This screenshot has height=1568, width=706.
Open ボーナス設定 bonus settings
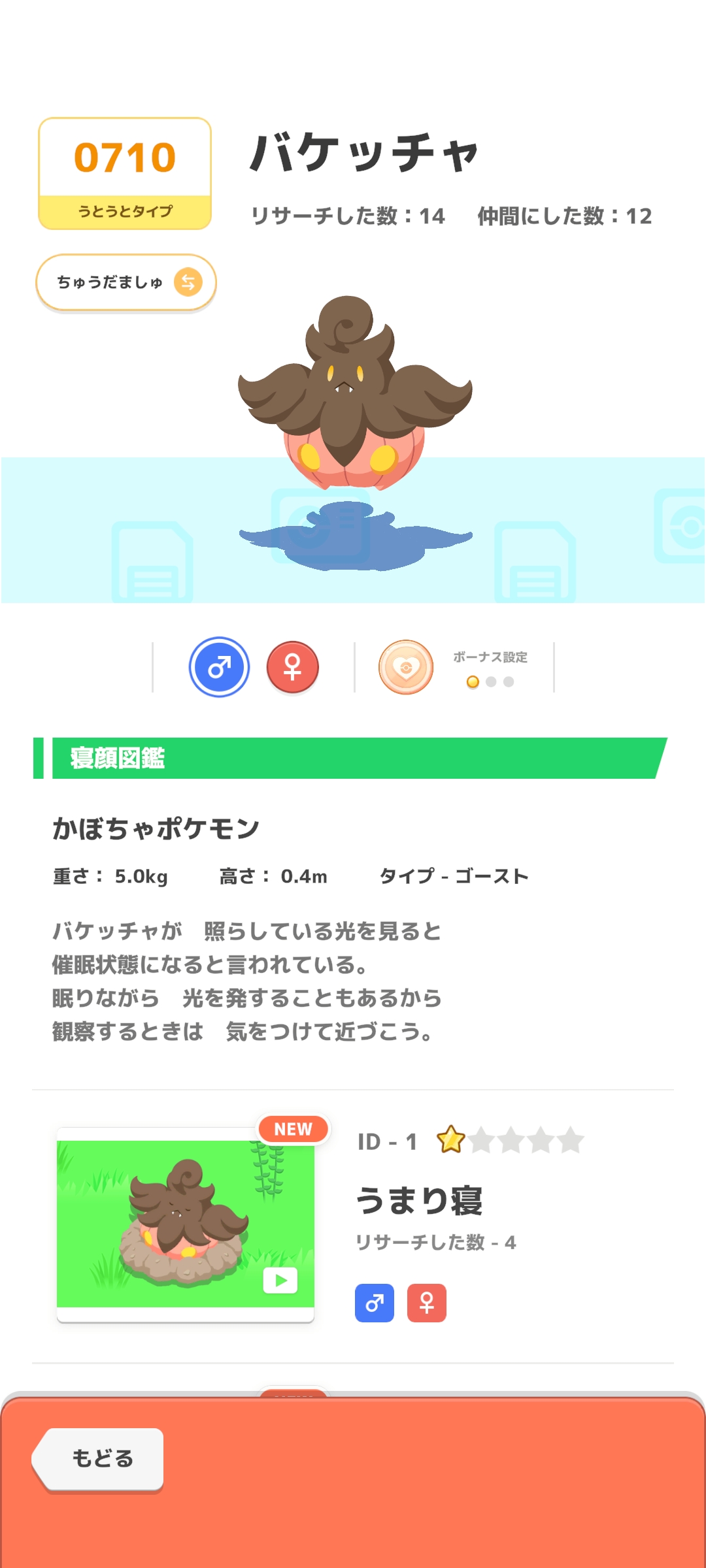406,667
